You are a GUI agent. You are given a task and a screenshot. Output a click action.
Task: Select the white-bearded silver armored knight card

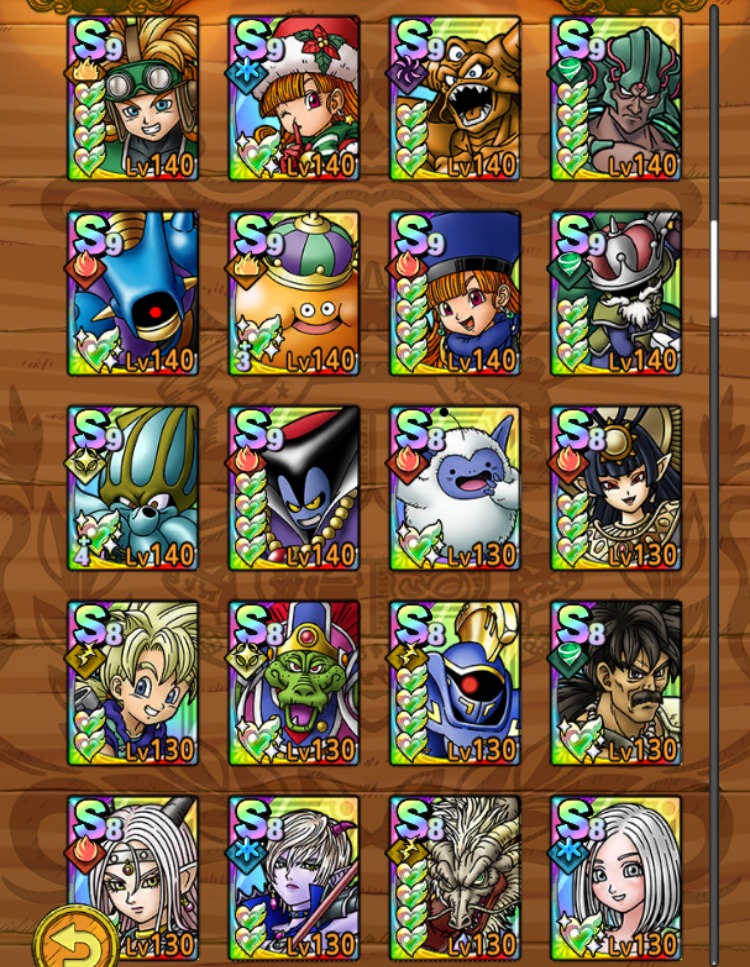[616, 293]
